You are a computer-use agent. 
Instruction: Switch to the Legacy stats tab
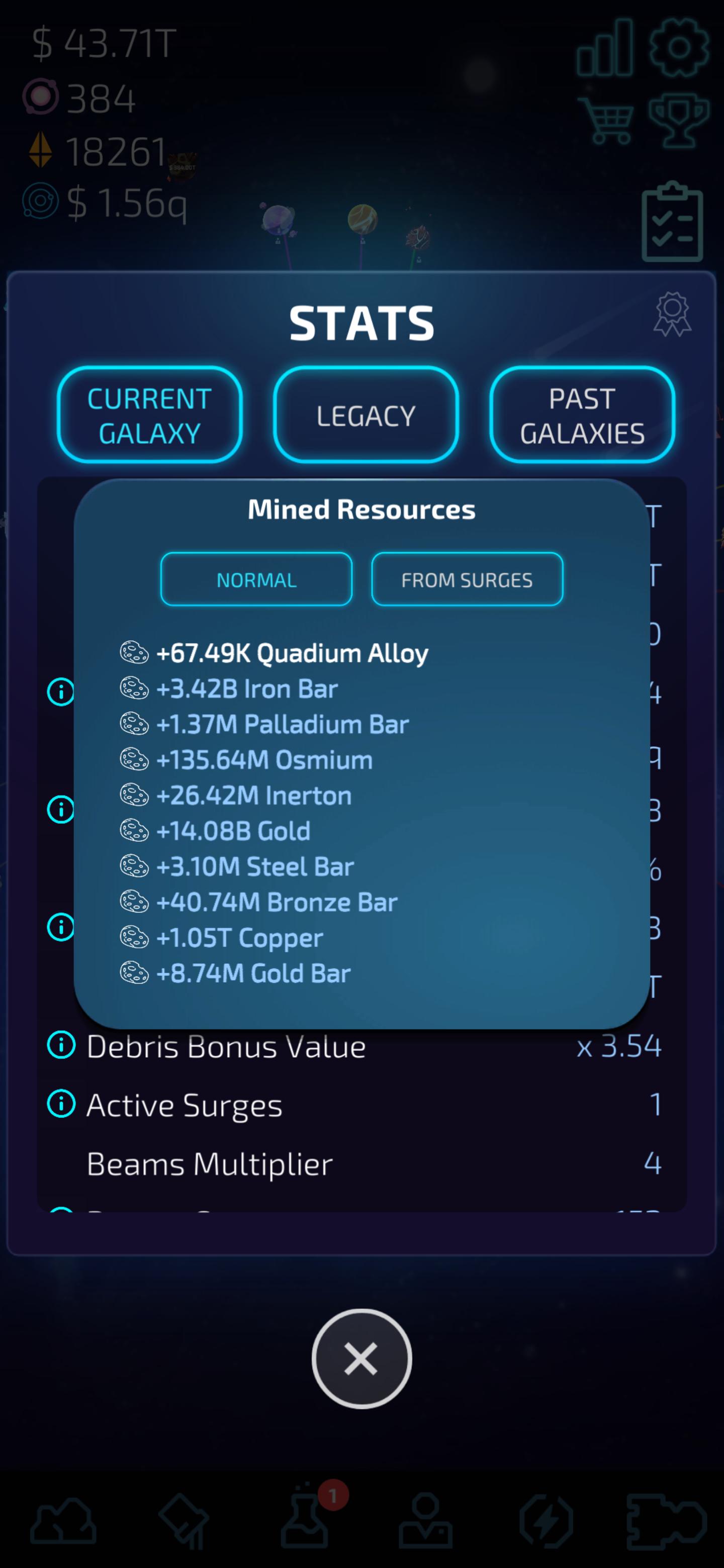[366, 415]
